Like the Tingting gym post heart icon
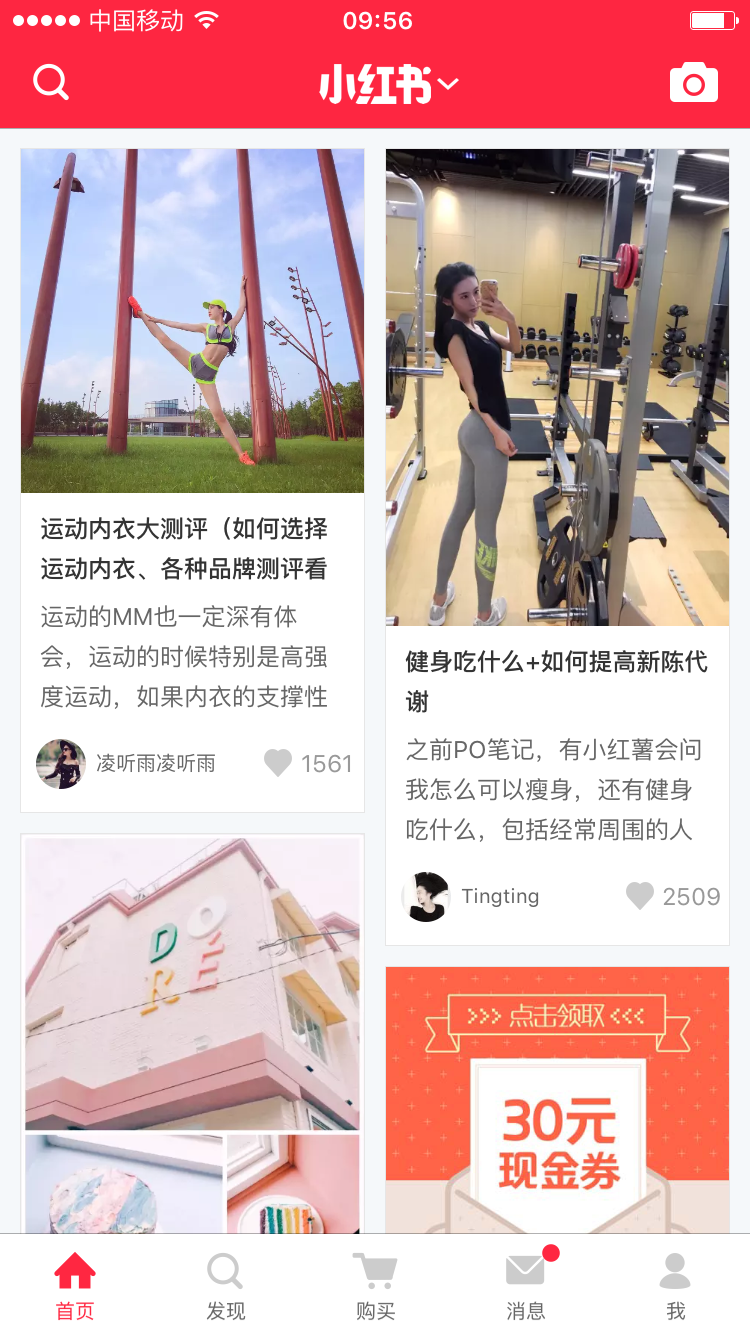 coord(639,896)
